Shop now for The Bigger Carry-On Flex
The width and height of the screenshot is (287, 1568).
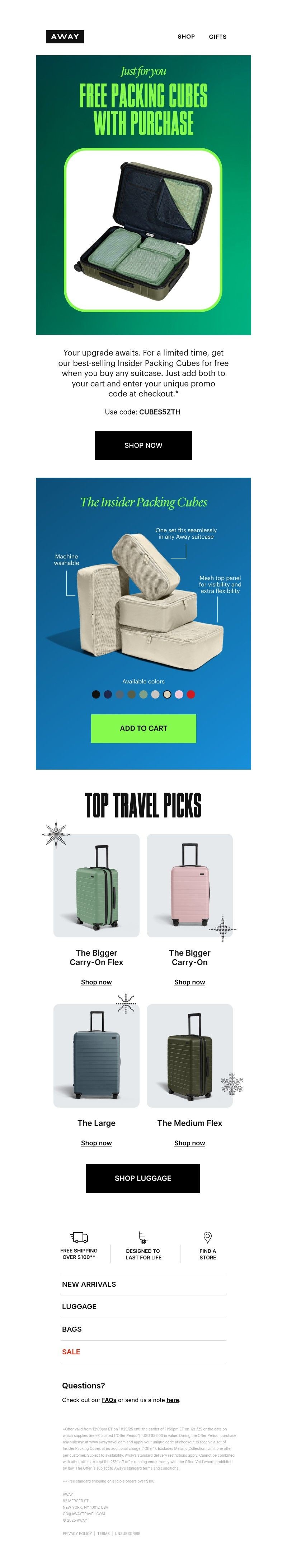point(96,982)
